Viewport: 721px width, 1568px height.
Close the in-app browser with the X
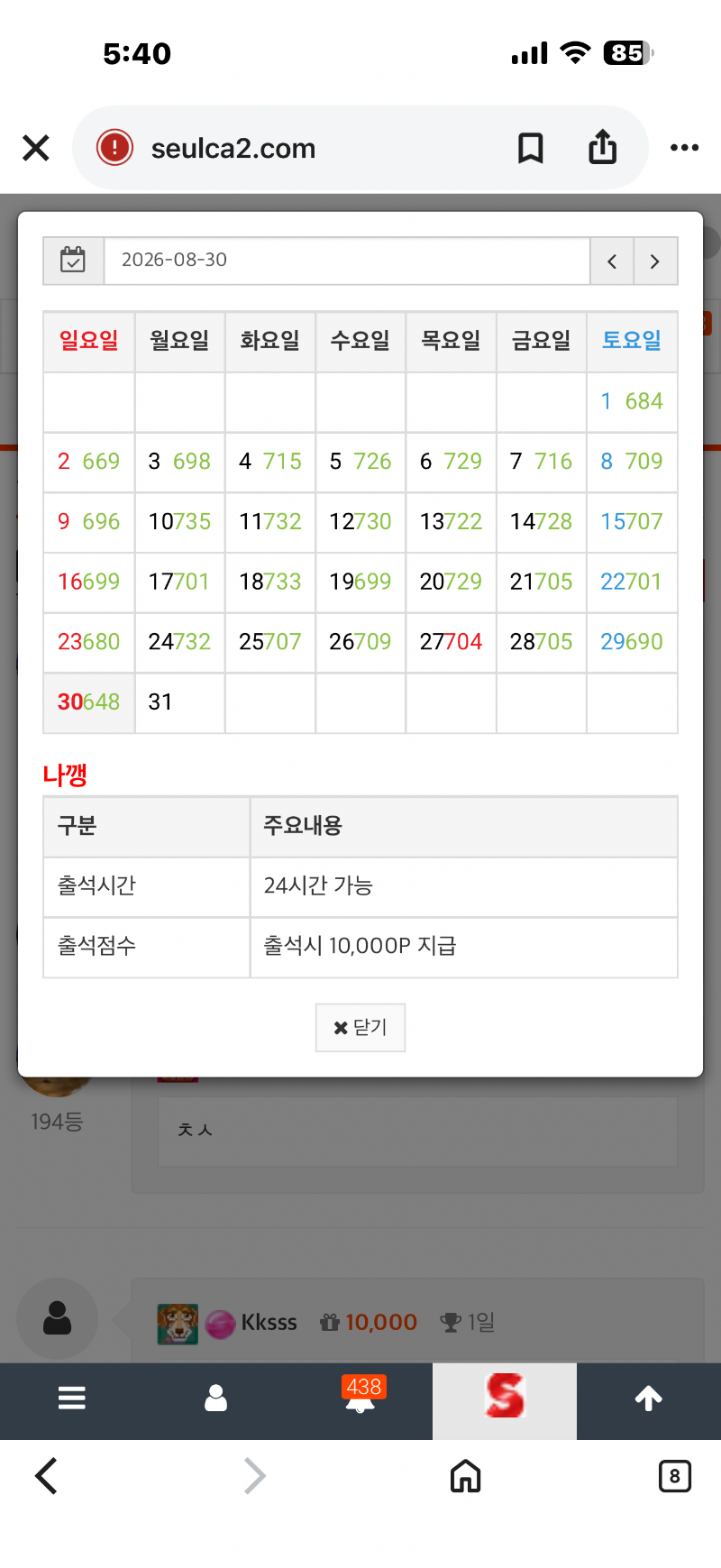pos(36,148)
